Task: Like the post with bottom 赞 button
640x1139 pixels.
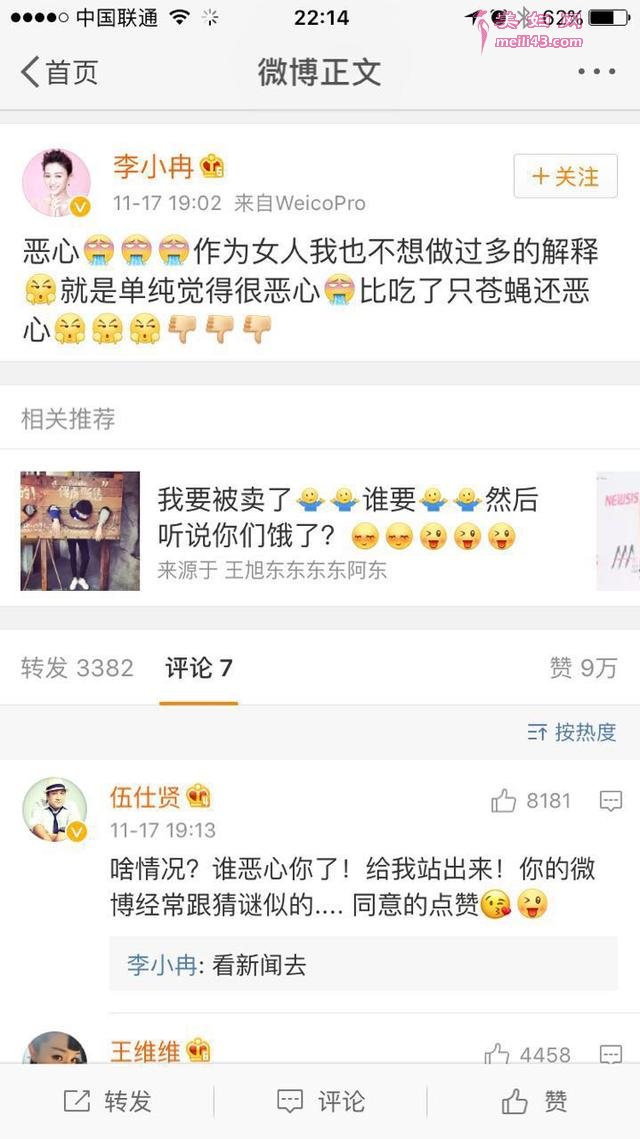Action: click(x=534, y=1101)
